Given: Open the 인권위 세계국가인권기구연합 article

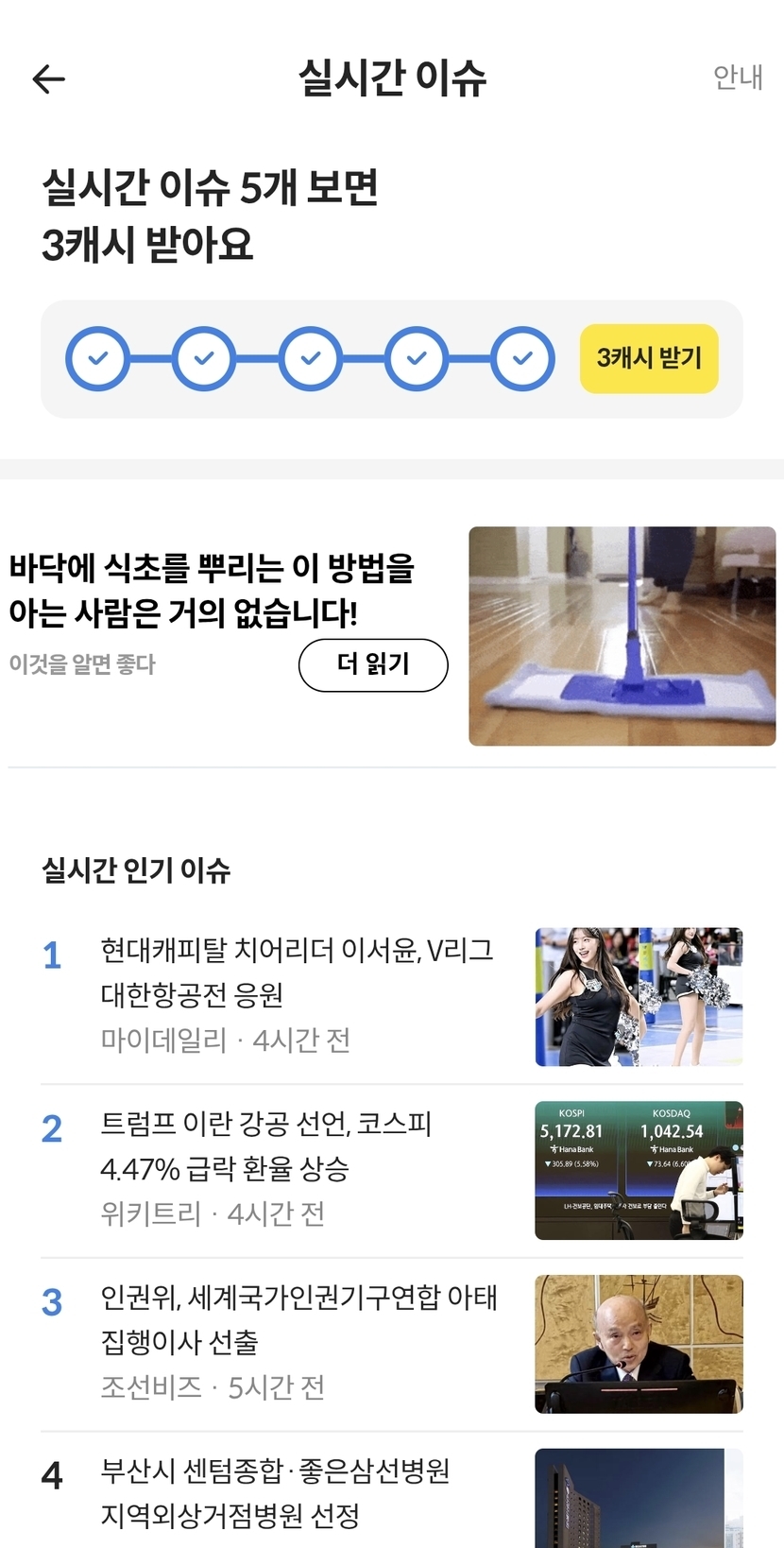Looking at the screenshot, I should tap(298, 1319).
